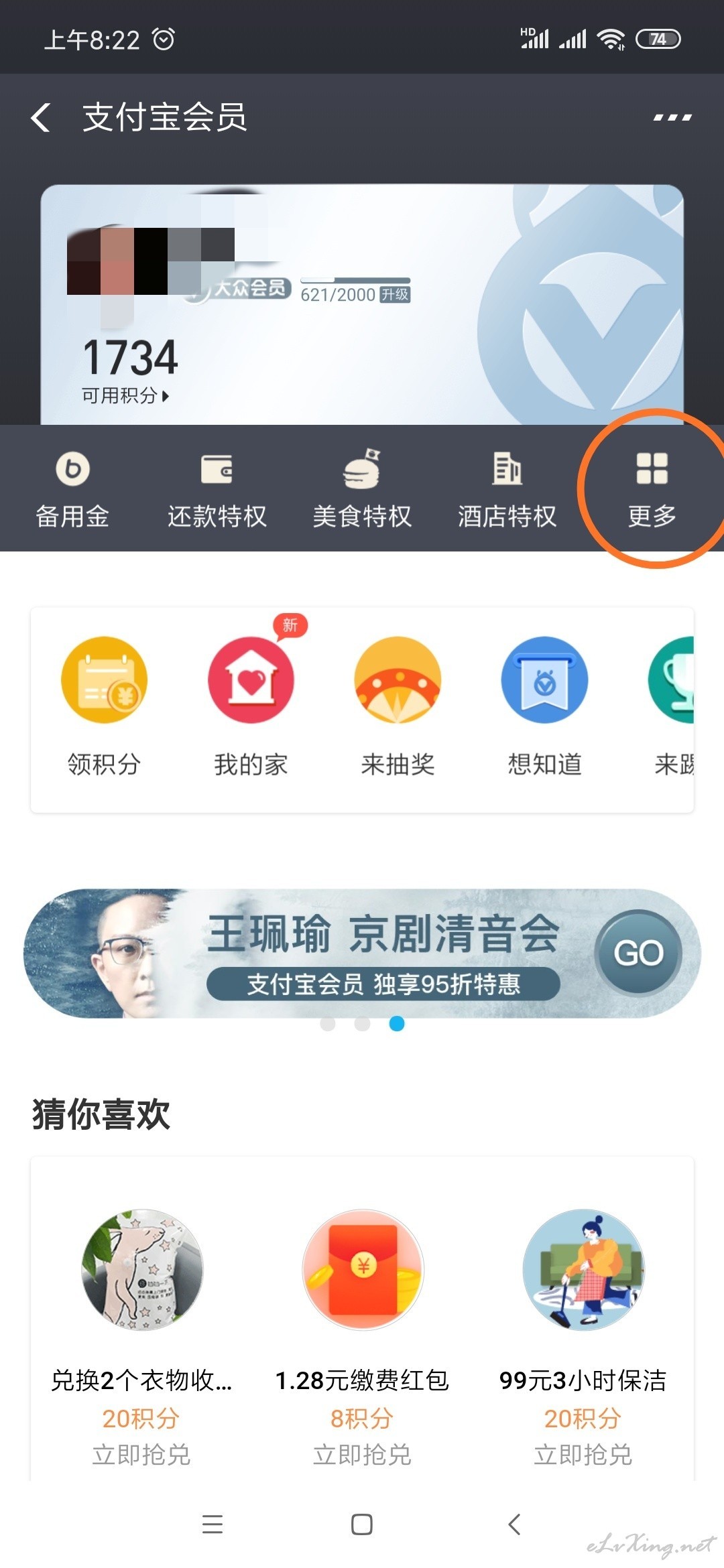The width and height of the screenshot is (724, 1568).
Task: Tap the 升级 upgrade badge
Action: click(395, 295)
